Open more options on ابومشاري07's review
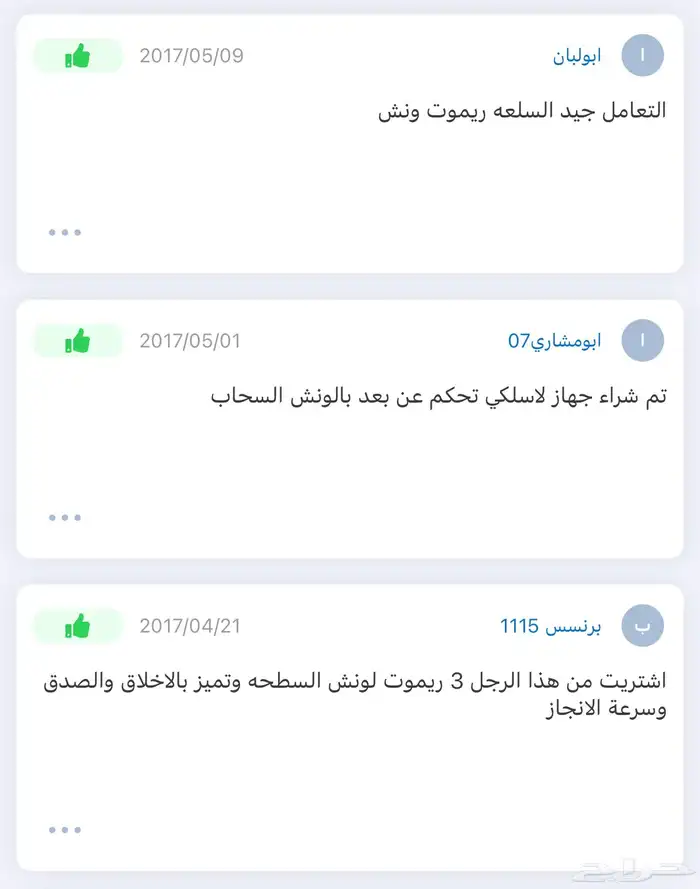 pos(65,518)
